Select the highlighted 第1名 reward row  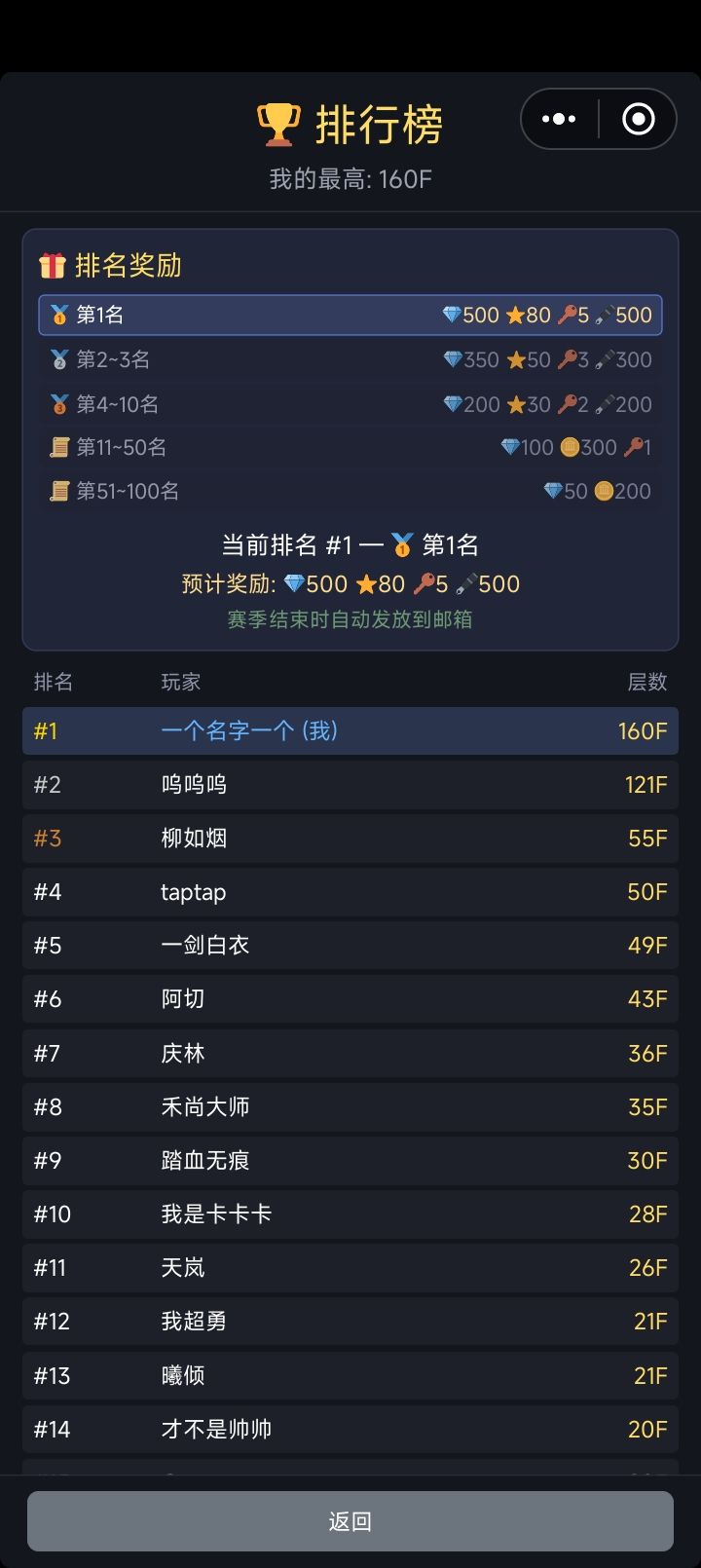350,315
